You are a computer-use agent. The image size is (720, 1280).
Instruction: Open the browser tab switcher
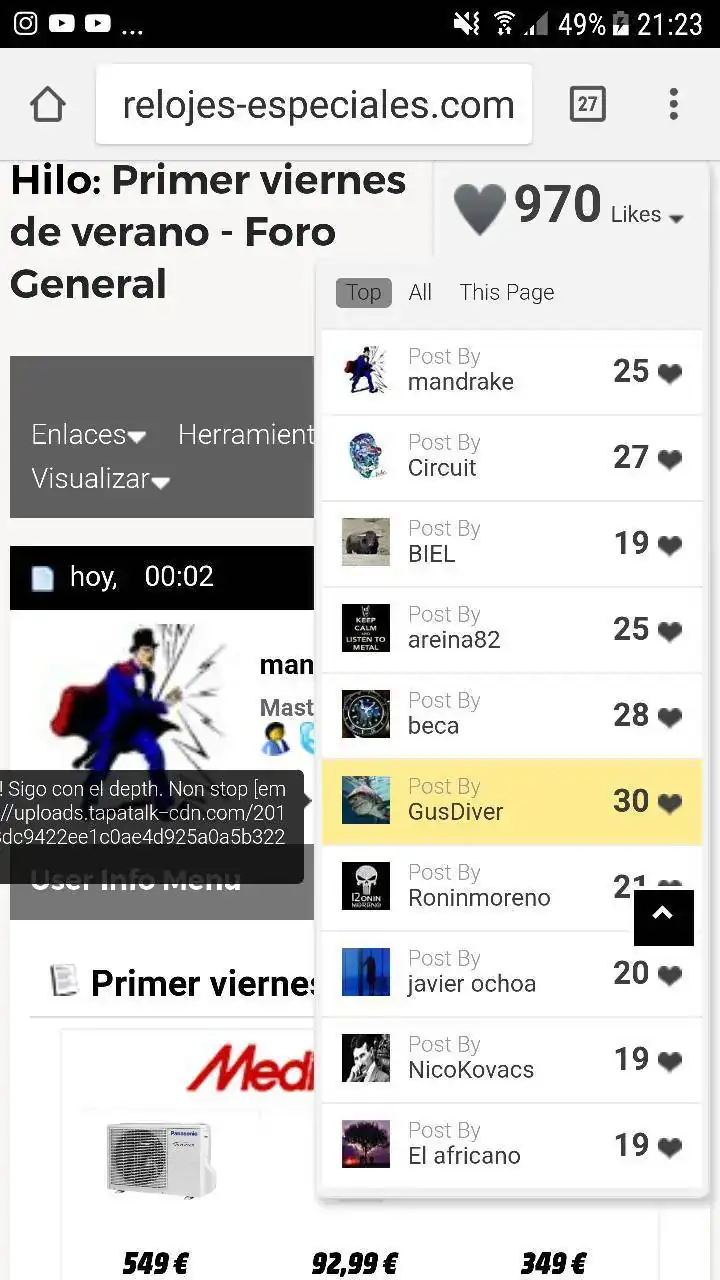587,104
